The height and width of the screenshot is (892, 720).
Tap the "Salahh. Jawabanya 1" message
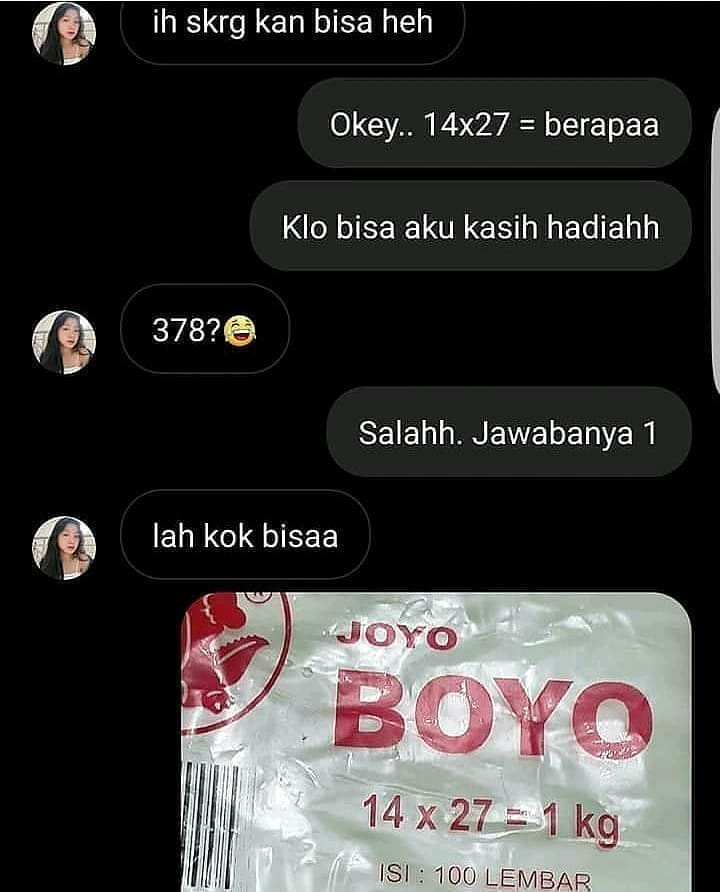tap(509, 431)
